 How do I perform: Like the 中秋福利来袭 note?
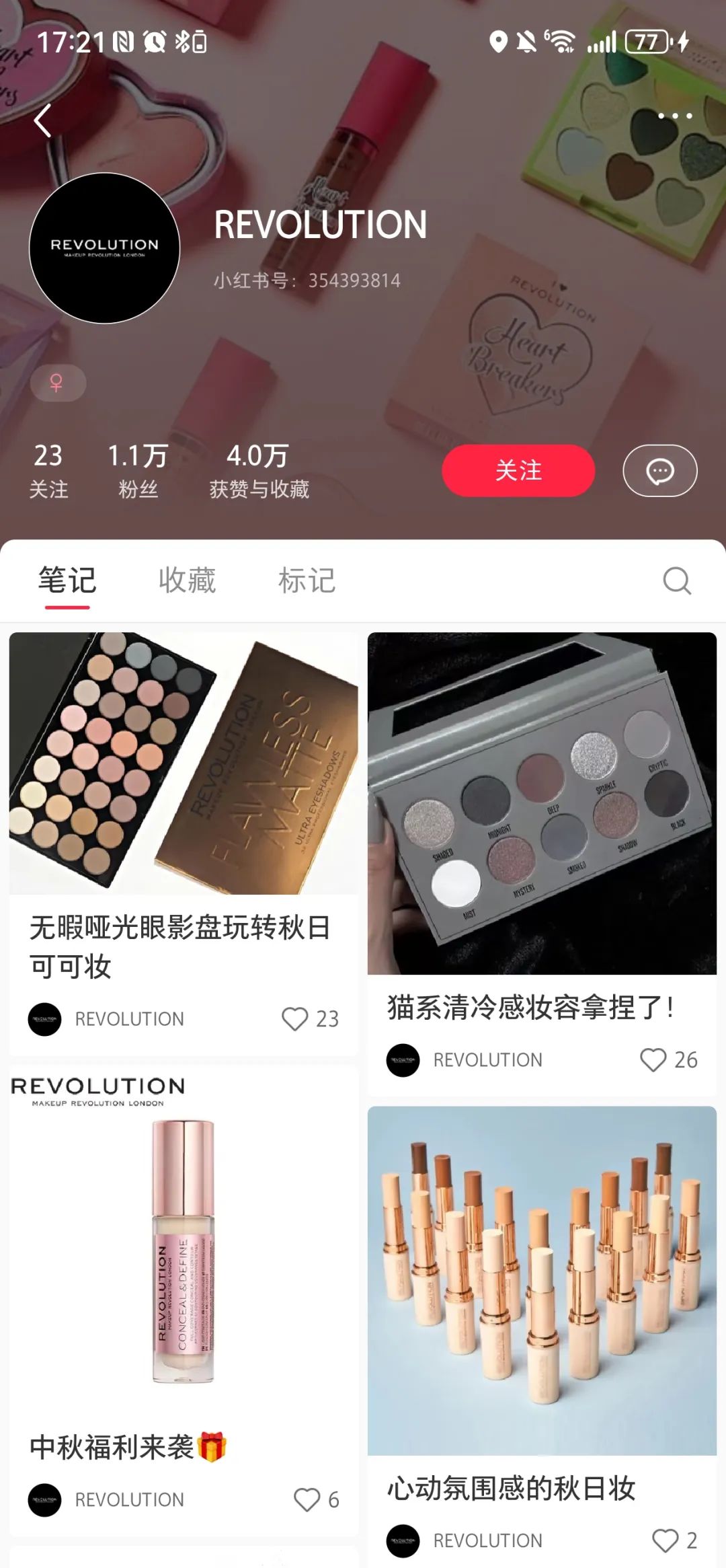pos(307,1499)
